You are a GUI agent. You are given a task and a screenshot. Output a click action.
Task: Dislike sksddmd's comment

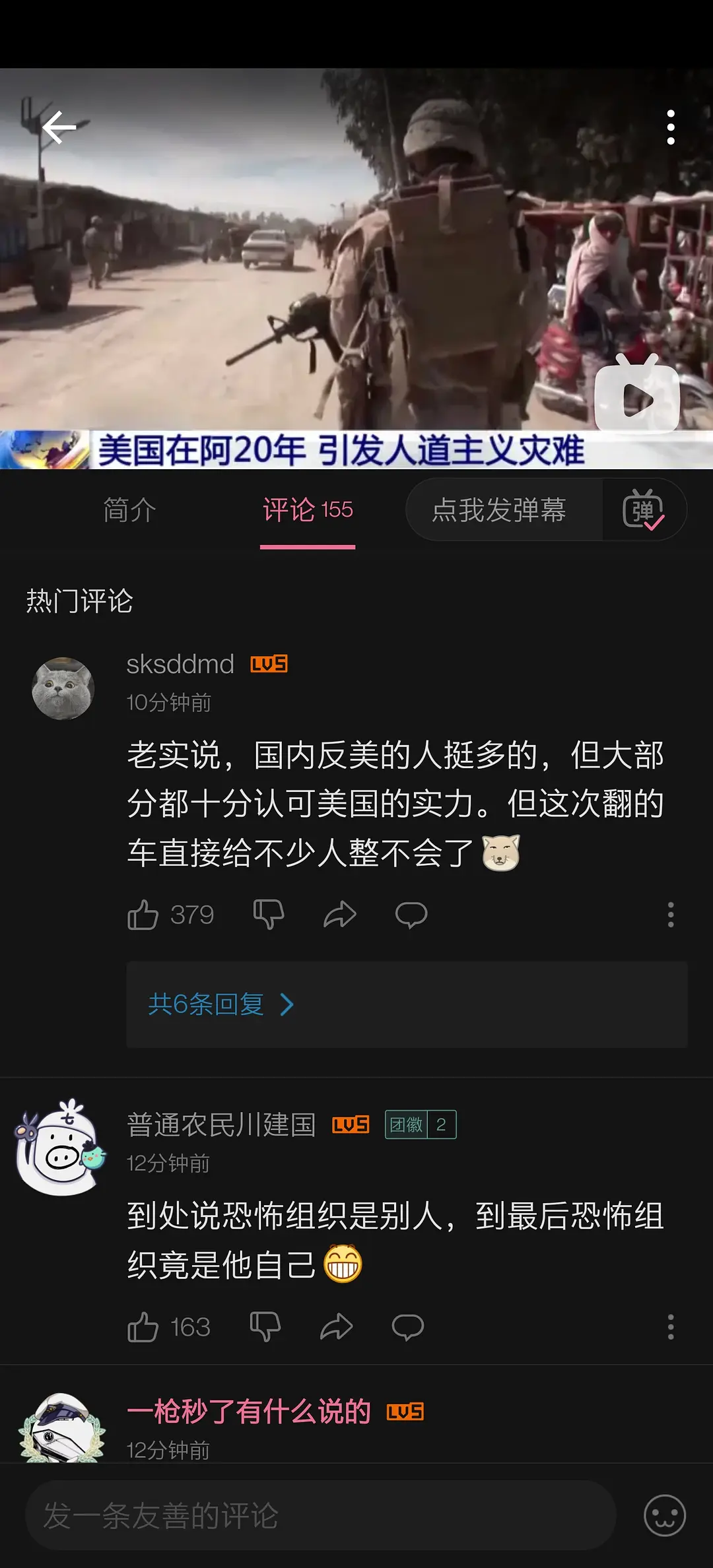(269, 915)
